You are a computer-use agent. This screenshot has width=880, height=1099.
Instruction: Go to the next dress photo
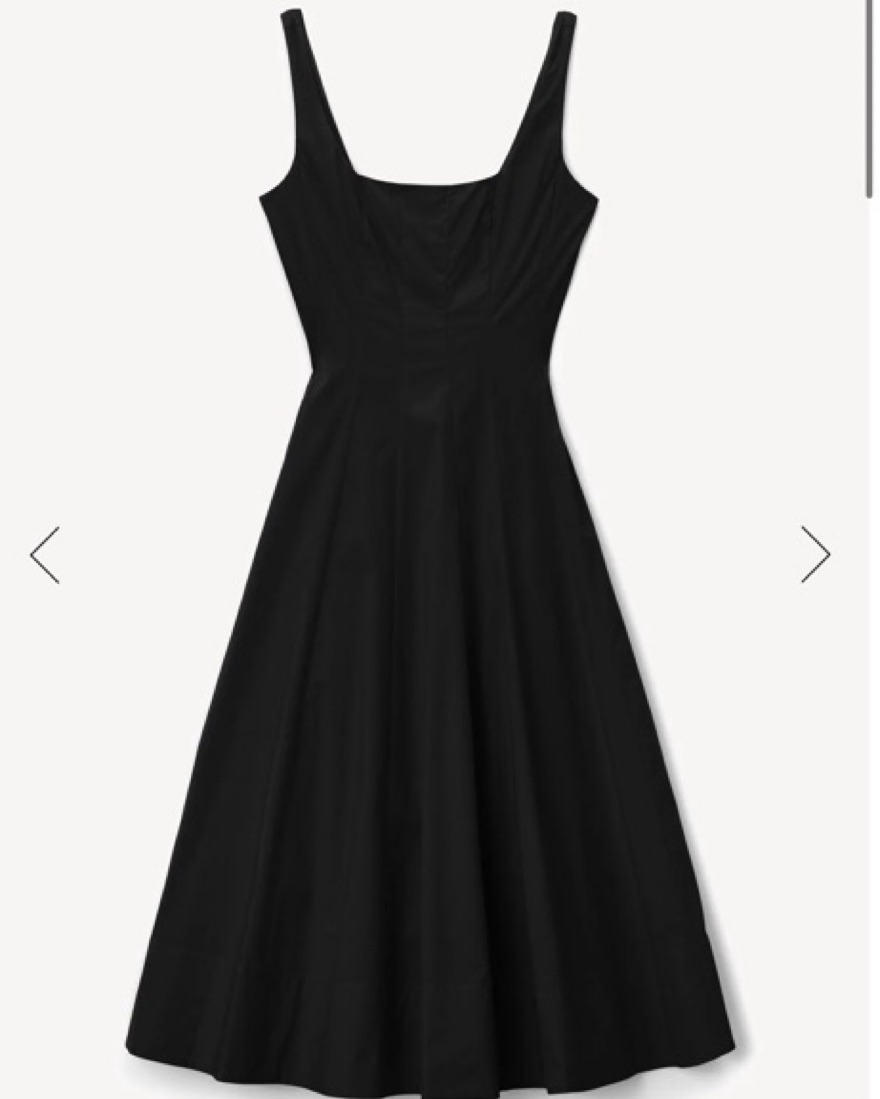click(x=815, y=554)
